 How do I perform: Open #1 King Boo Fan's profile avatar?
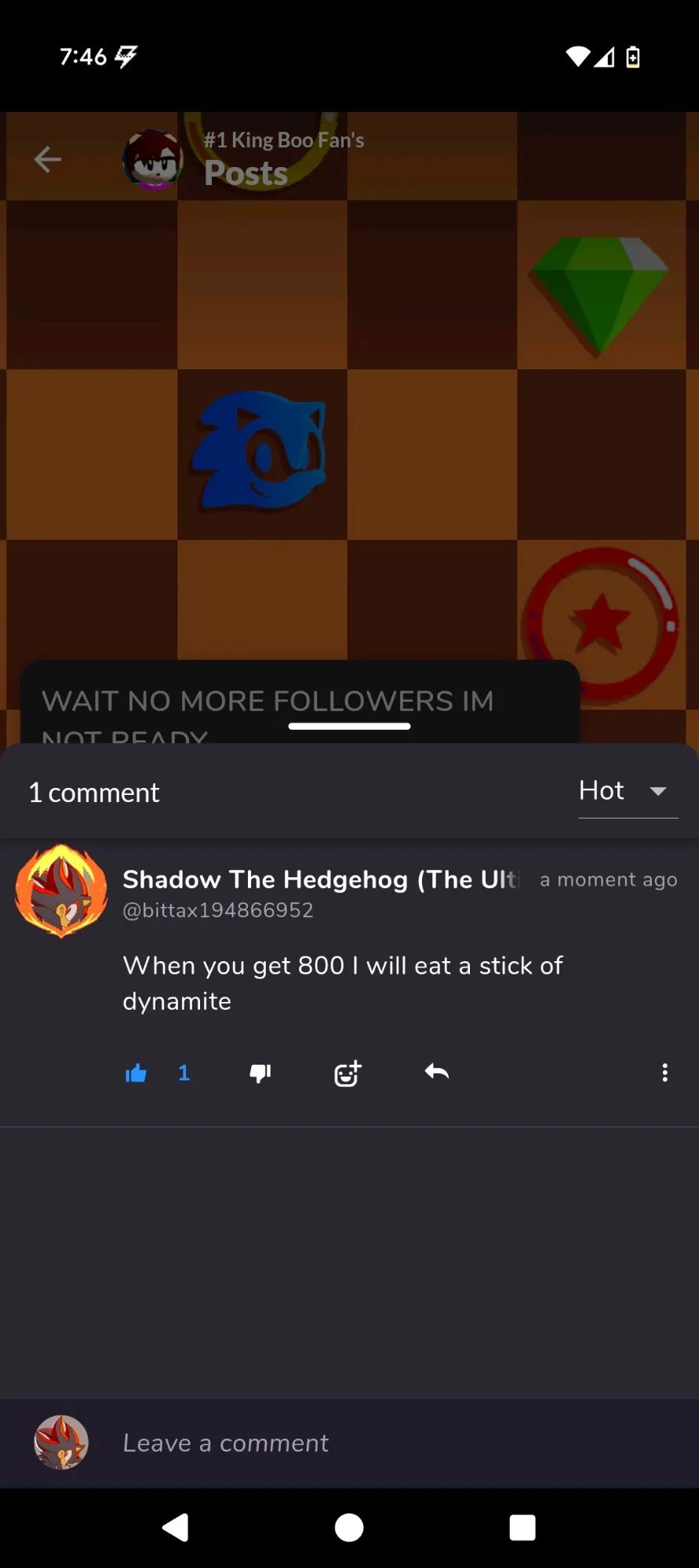[153, 159]
